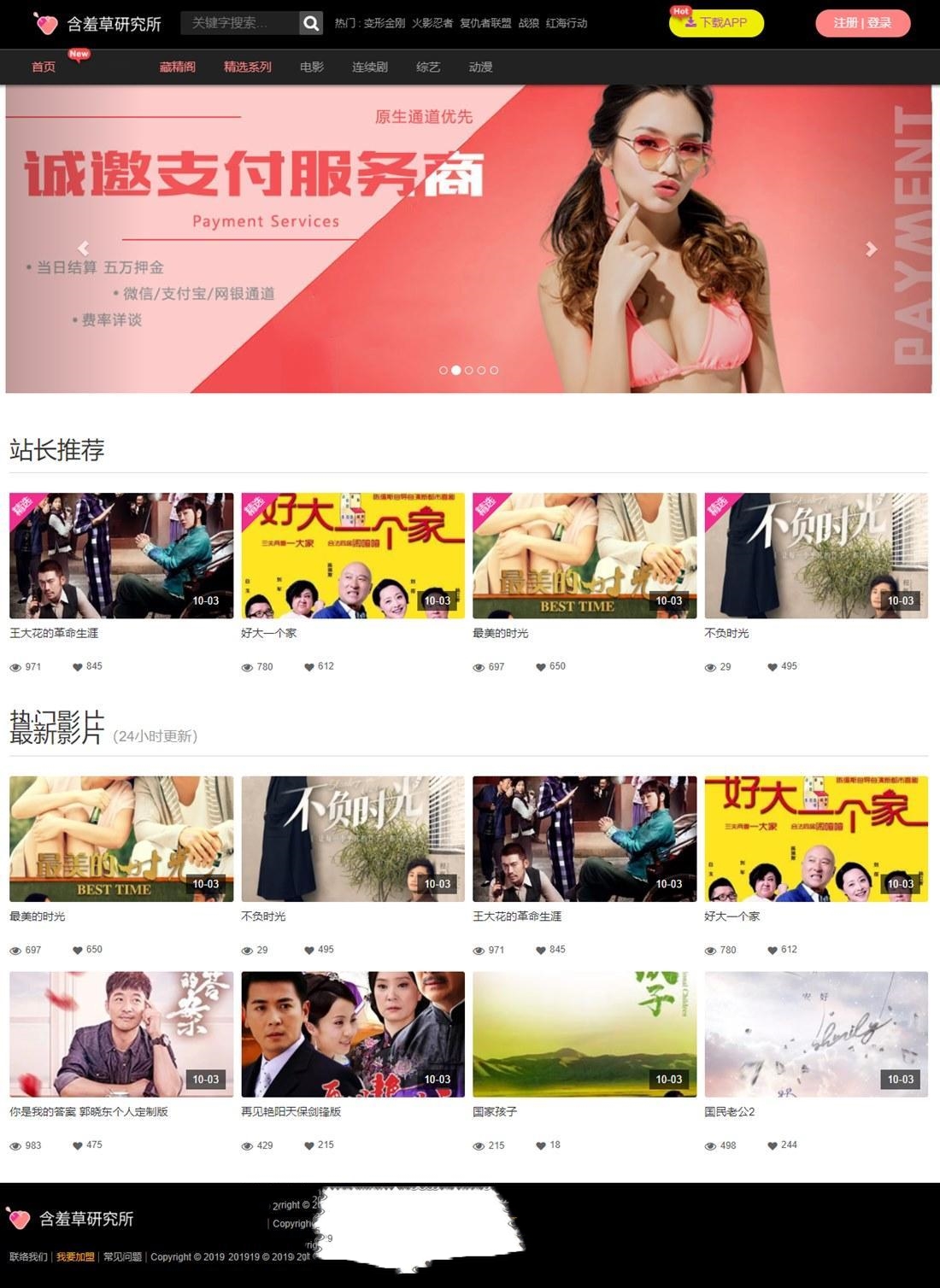This screenshot has height=1288, width=940.
Task: Open the 电影 category
Action: [x=312, y=67]
